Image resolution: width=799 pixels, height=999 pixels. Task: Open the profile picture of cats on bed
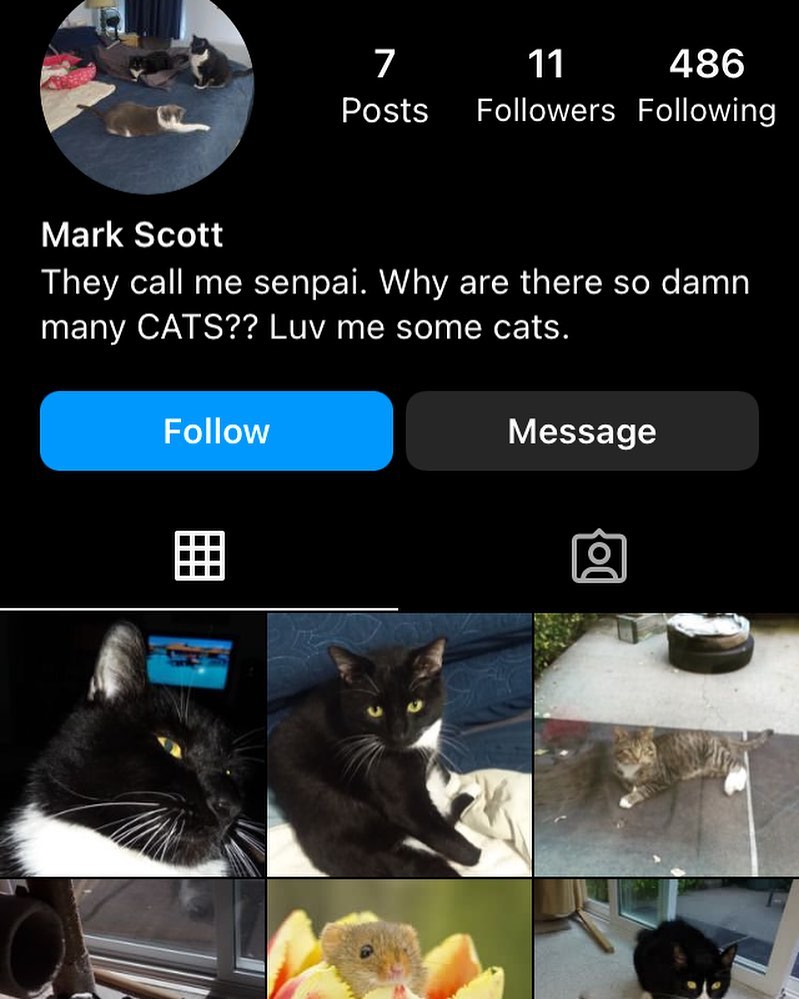(146, 90)
